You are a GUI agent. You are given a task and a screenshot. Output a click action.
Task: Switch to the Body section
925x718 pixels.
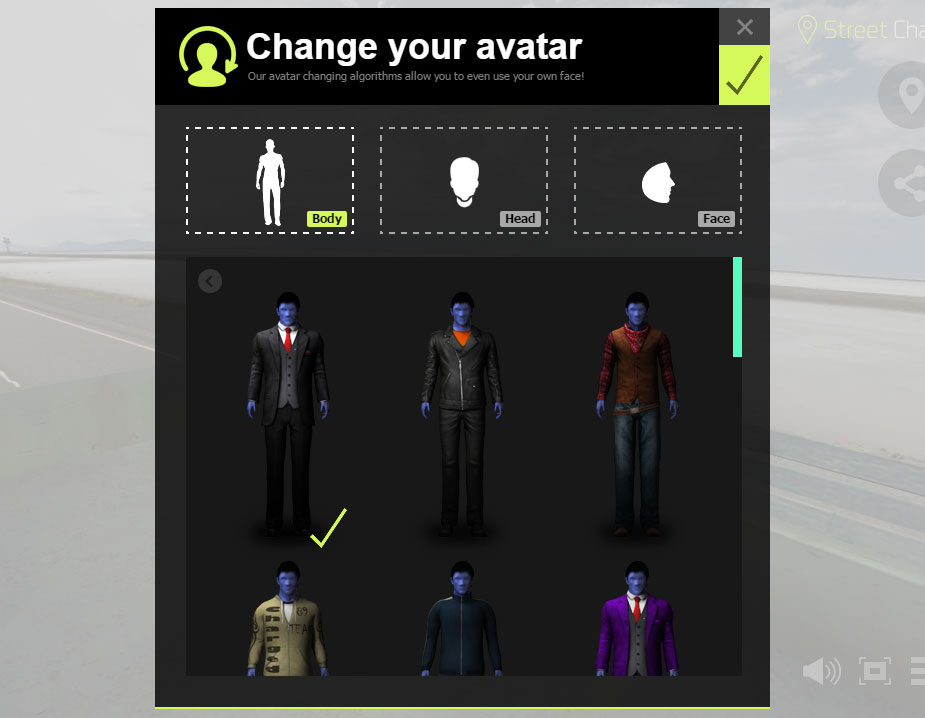pyautogui.click(x=269, y=181)
